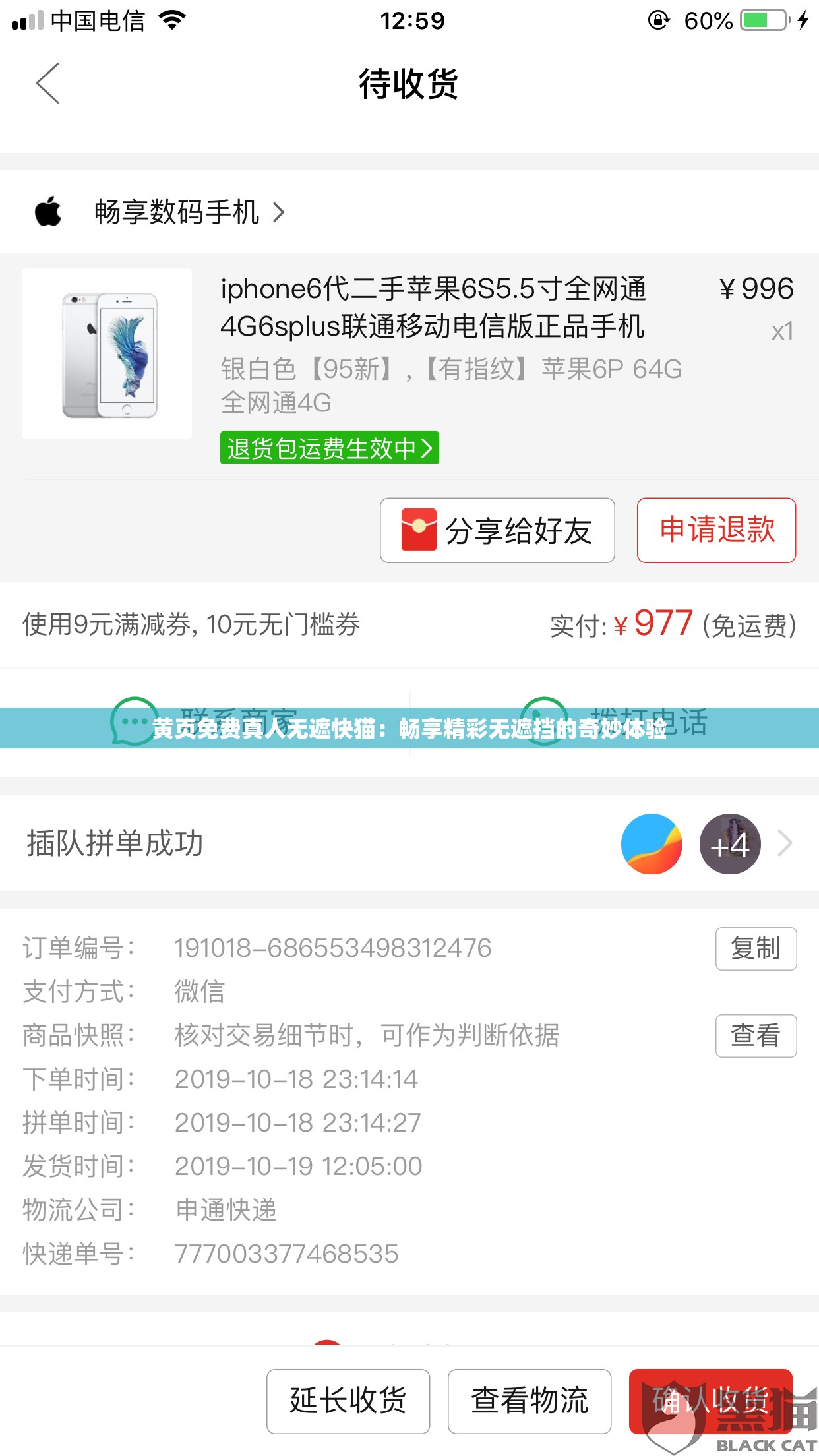Tap 申请退款 to request a refund
The height and width of the screenshot is (1456, 819).
click(x=716, y=530)
